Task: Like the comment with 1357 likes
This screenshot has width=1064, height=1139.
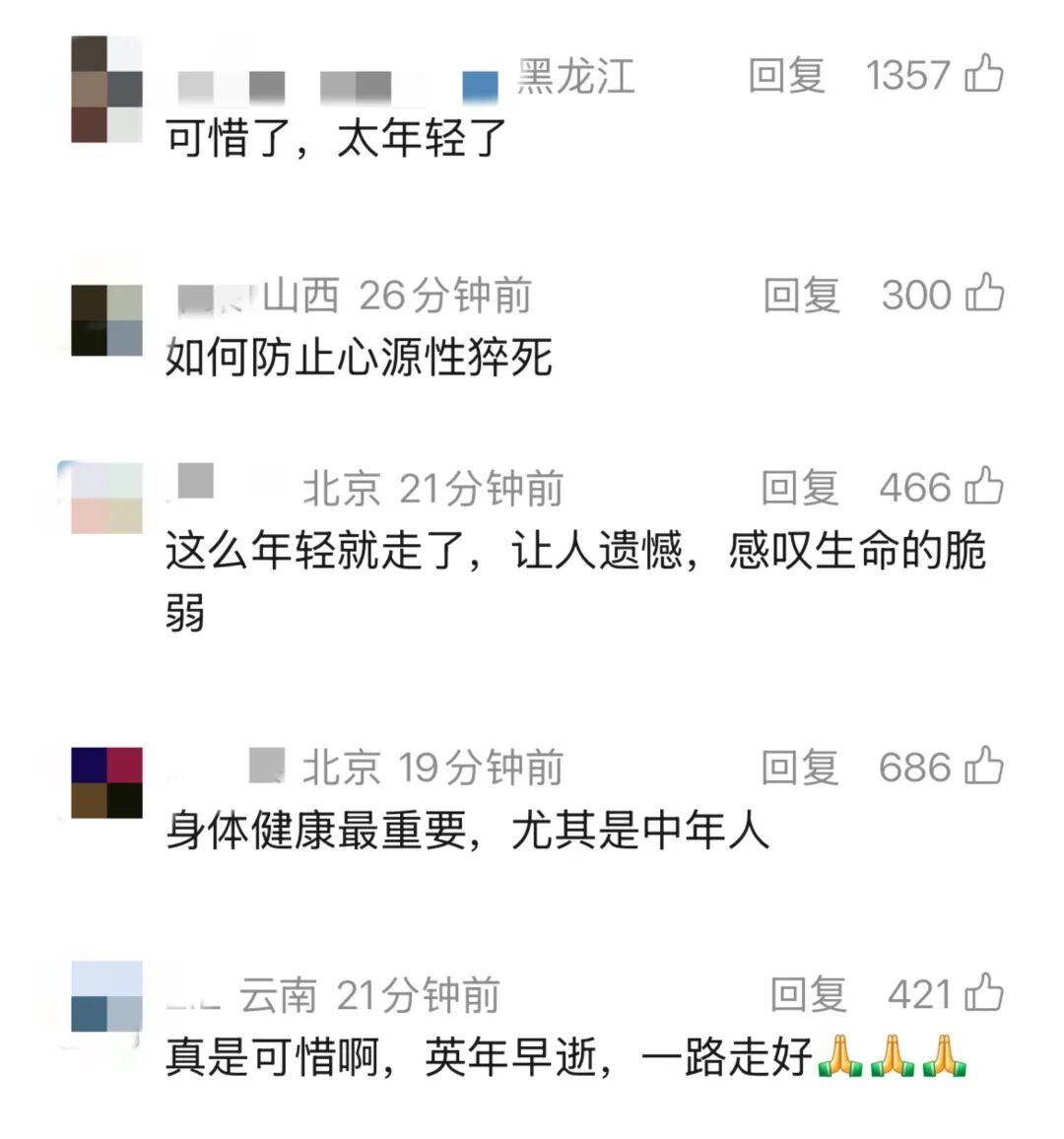Action: click(983, 74)
